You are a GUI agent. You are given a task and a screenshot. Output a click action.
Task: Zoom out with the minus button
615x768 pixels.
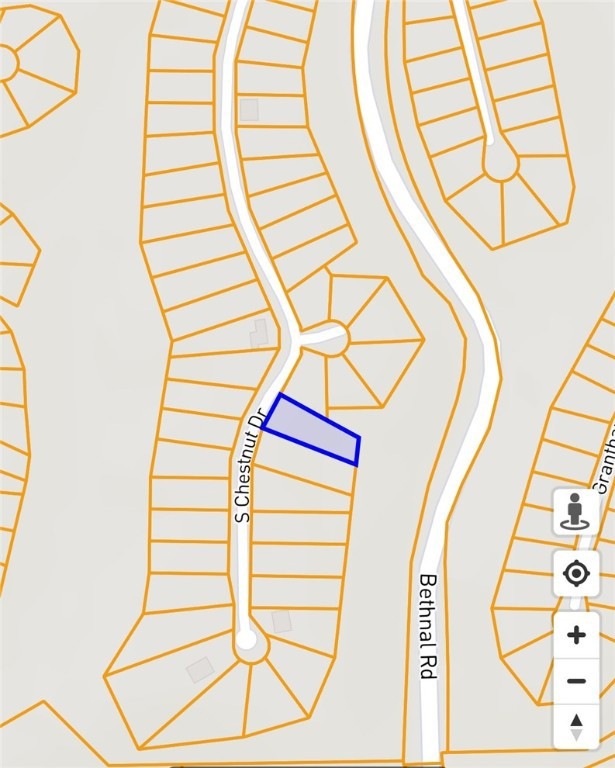point(576,681)
